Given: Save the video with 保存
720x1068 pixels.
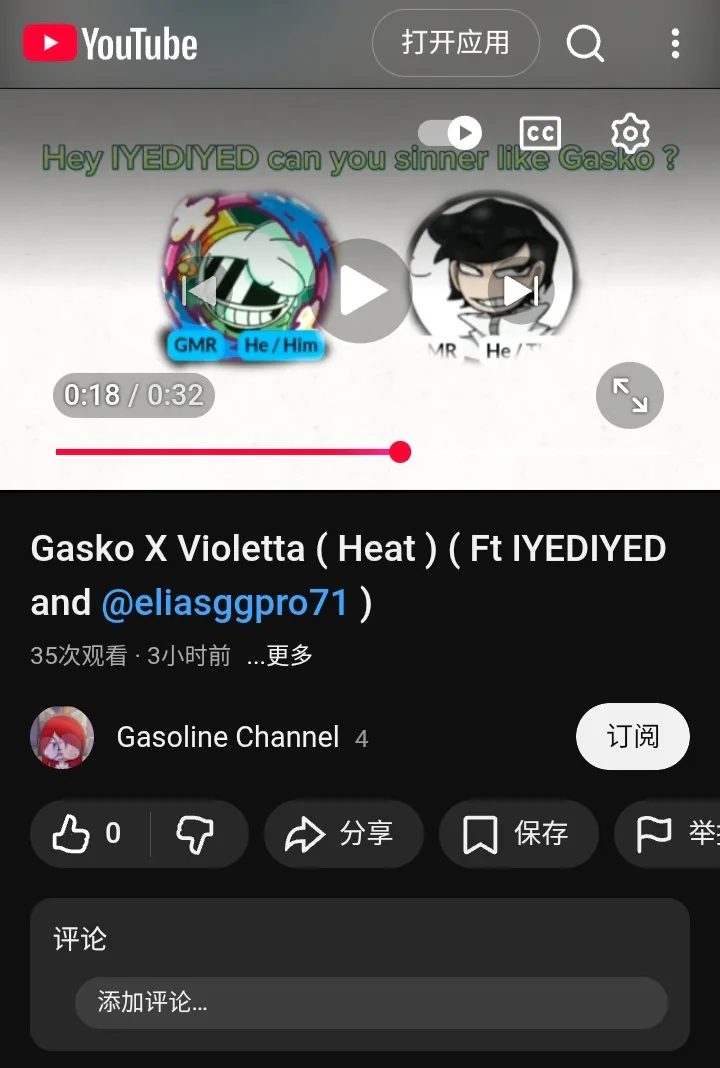Looking at the screenshot, I should tap(519, 834).
